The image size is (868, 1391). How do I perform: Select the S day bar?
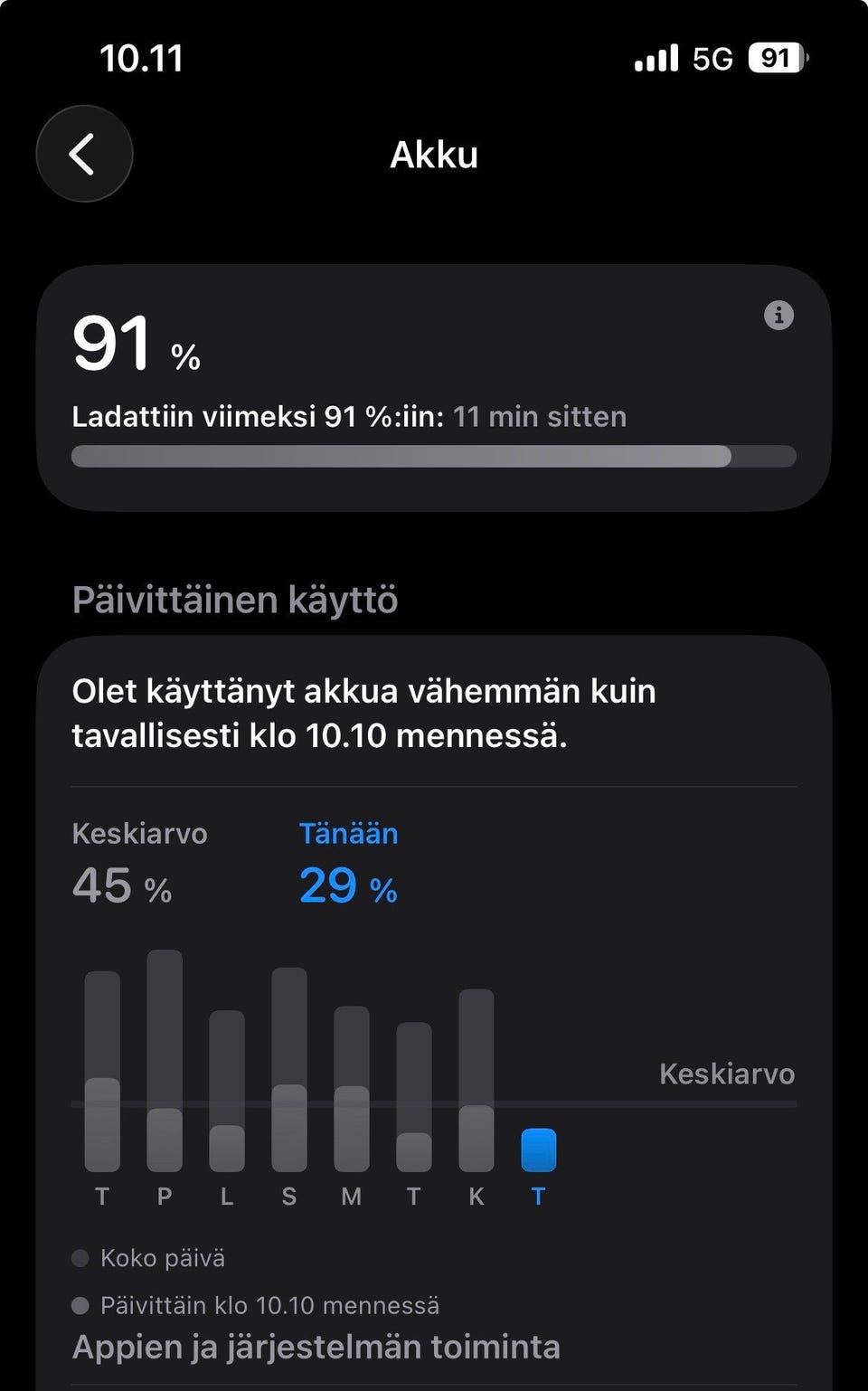click(x=289, y=1070)
